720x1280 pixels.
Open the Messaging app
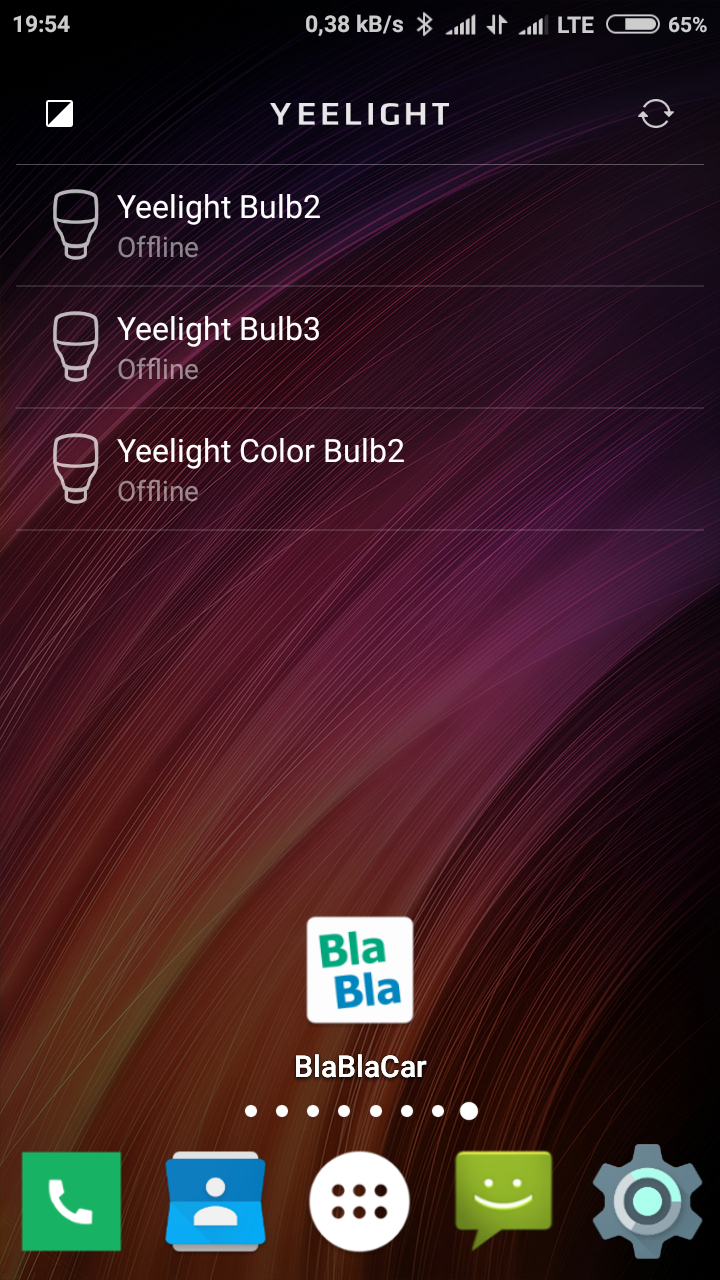point(503,1199)
